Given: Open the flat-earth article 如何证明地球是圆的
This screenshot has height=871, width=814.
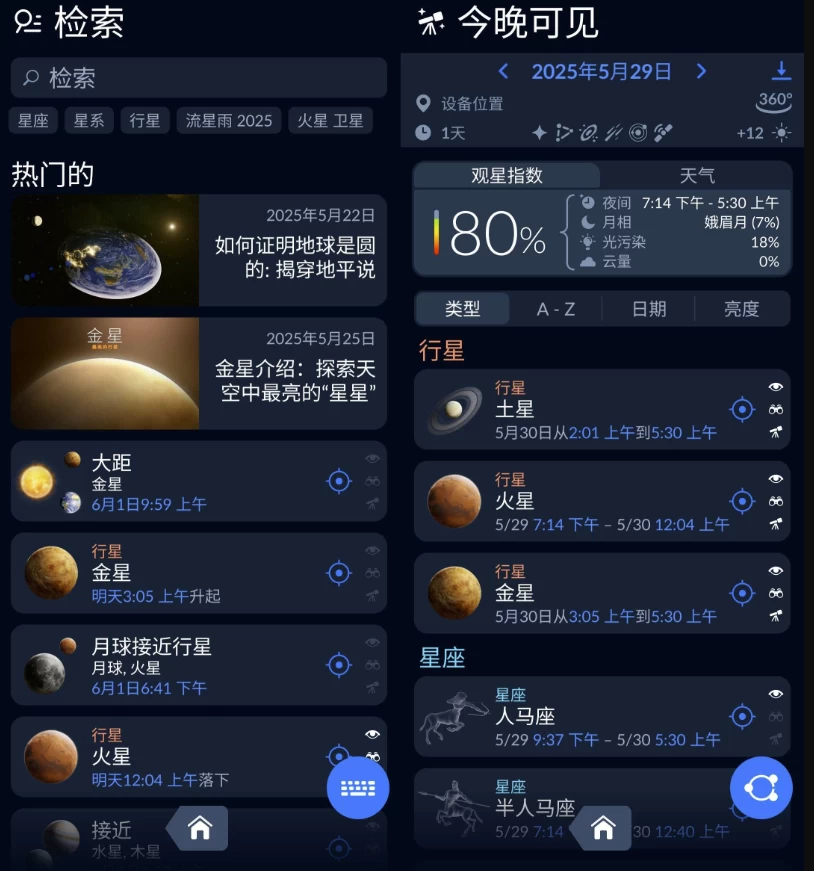Looking at the screenshot, I should pyautogui.click(x=198, y=250).
